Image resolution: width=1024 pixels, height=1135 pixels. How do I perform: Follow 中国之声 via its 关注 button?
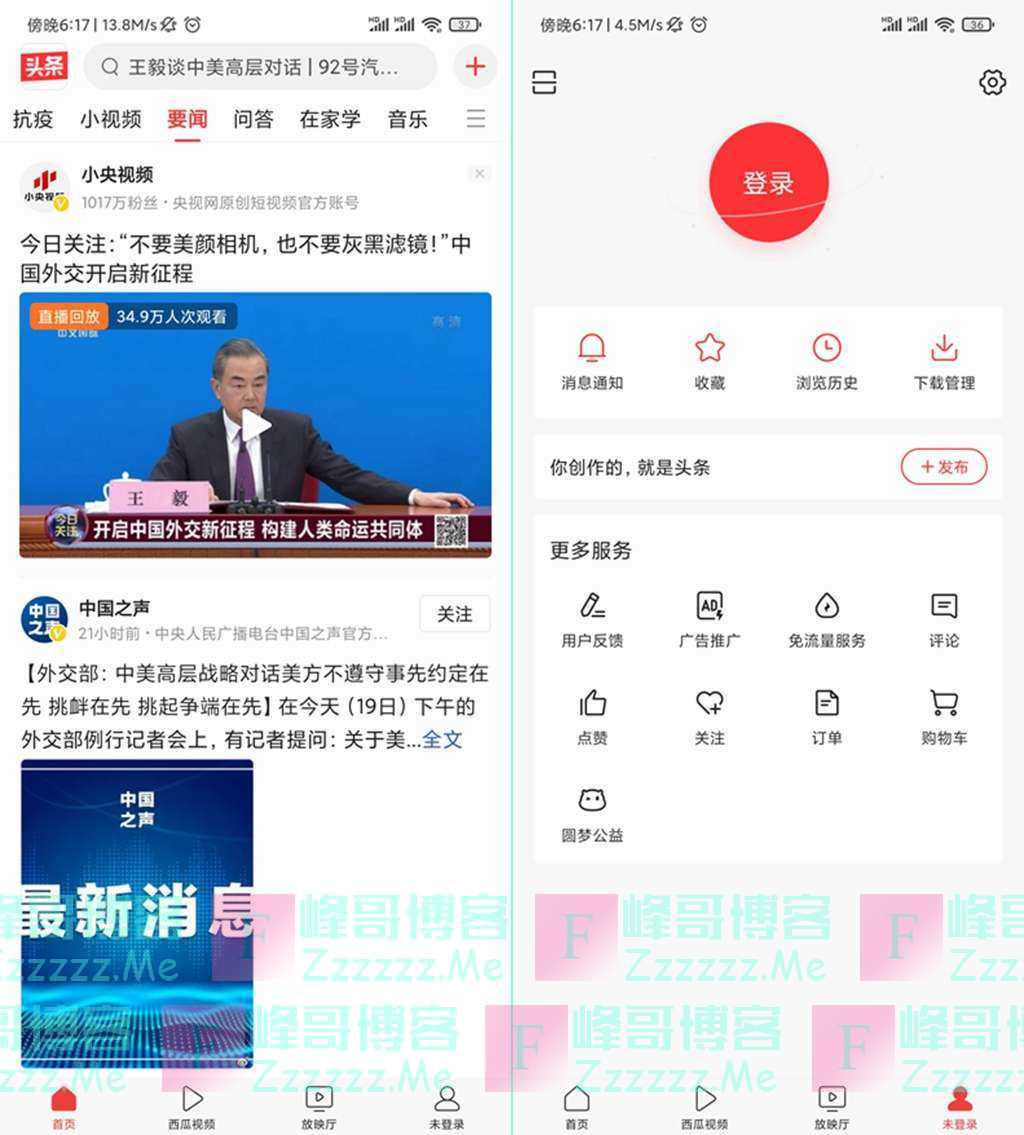point(455,615)
